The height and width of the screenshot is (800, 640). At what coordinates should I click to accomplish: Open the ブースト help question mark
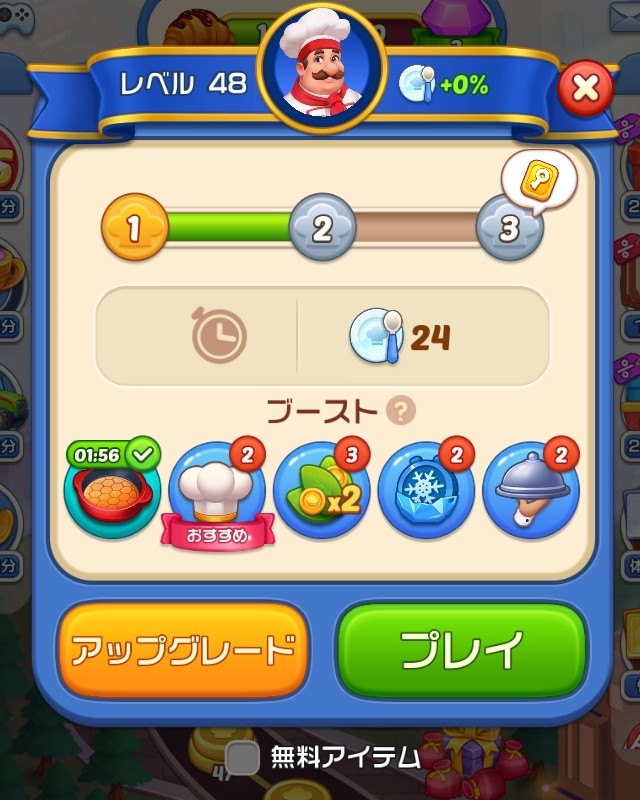click(401, 410)
